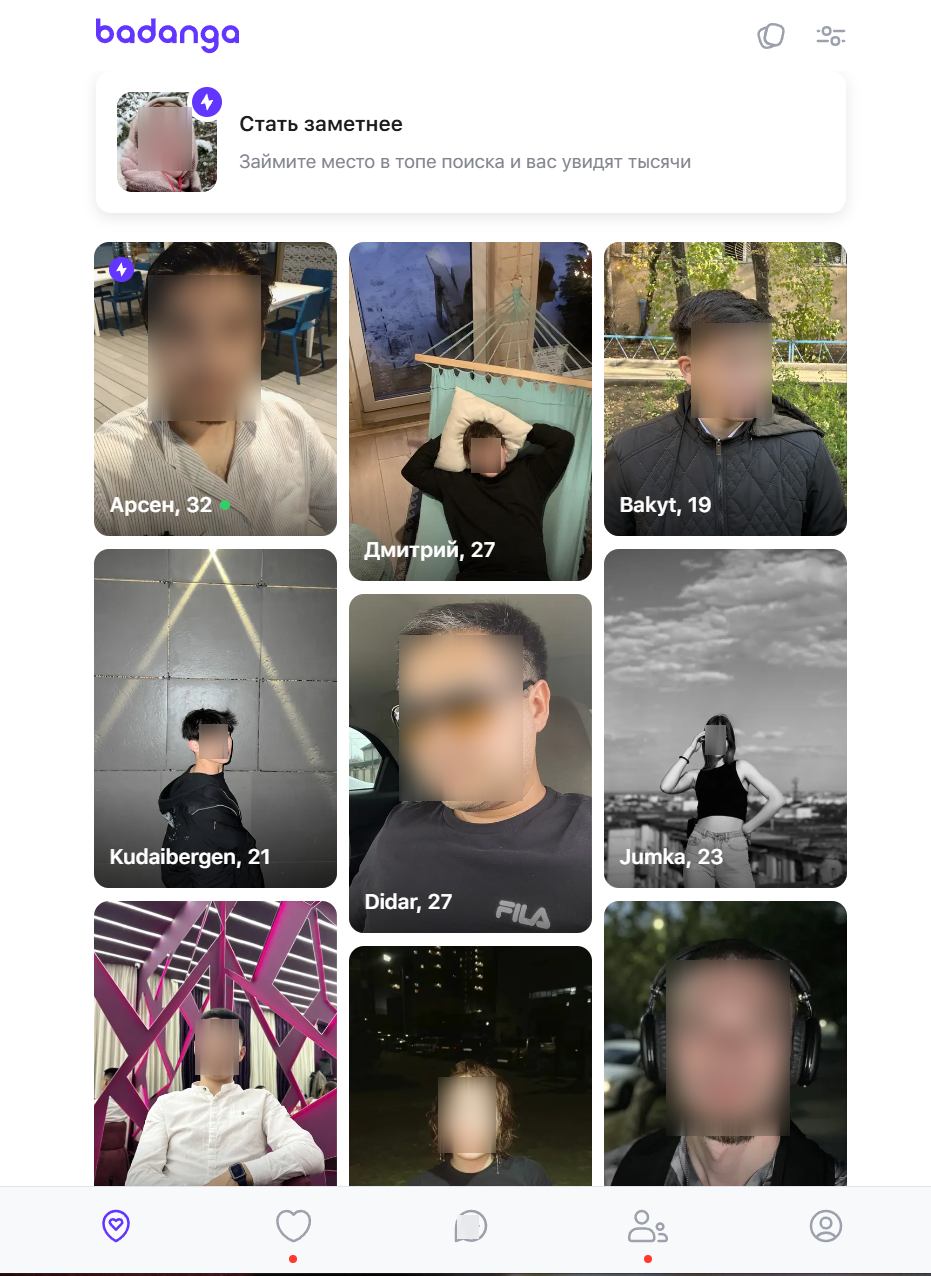The width and height of the screenshot is (931, 1276).
Task: Select the encounters location-heart tab
Action: (x=117, y=1226)
